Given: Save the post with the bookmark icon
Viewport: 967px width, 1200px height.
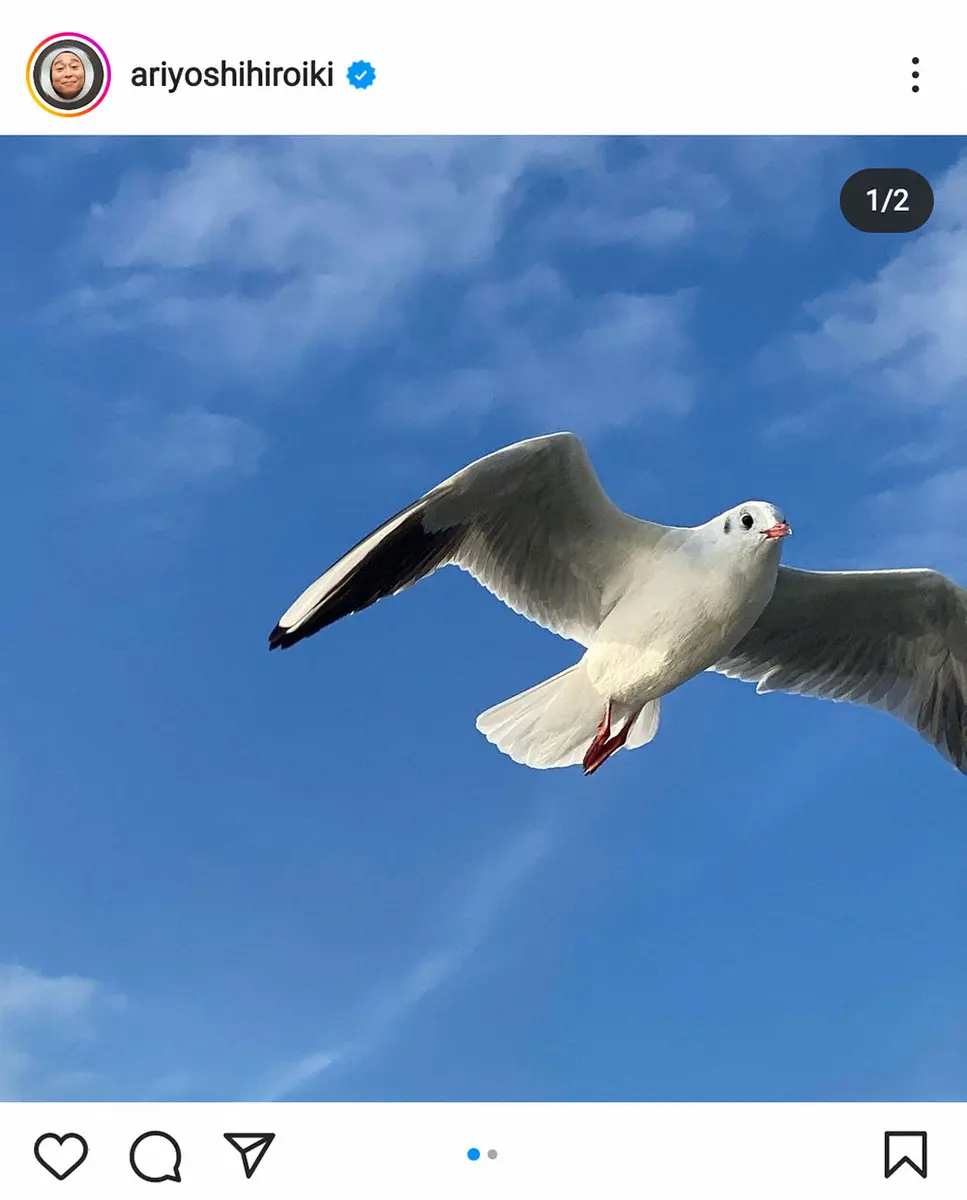Looking at the screenshot, I should pyautogui.click(x=906, y=1155).
